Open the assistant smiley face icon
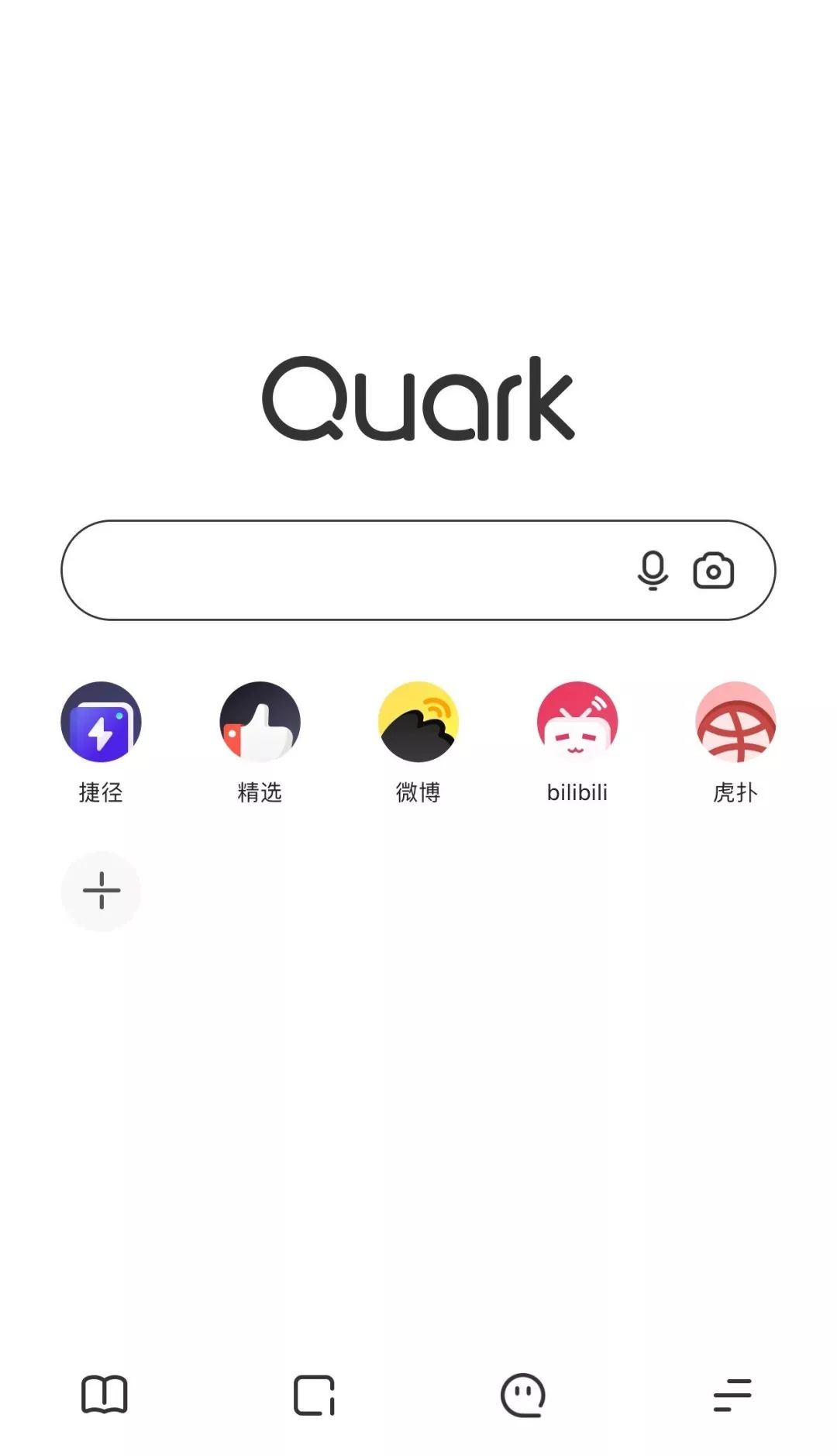The width and height of the screenshot is (837, 1456). coord(523,1395)
